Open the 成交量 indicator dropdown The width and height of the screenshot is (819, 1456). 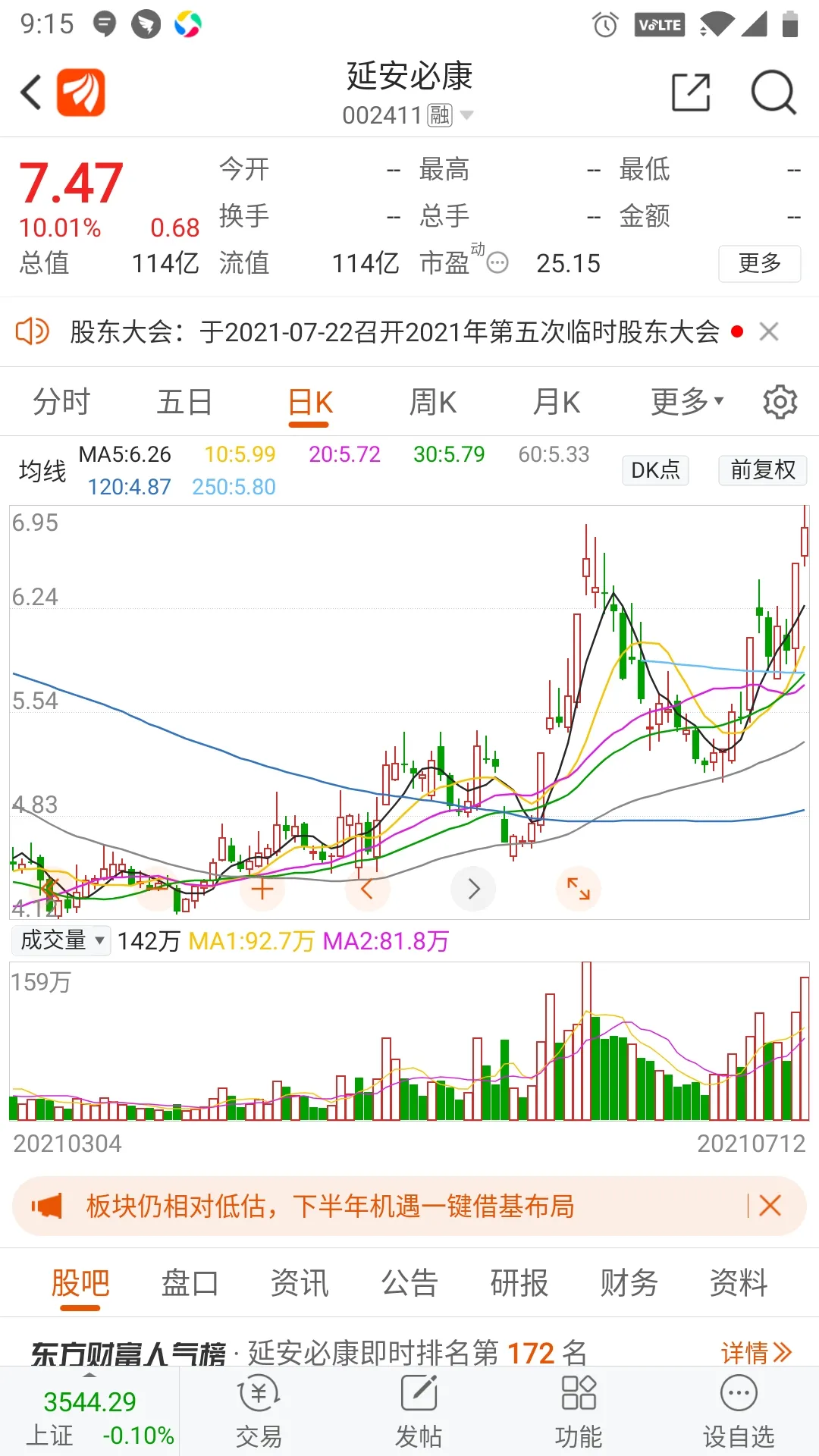pyautogui.click(x=61, y=940)
